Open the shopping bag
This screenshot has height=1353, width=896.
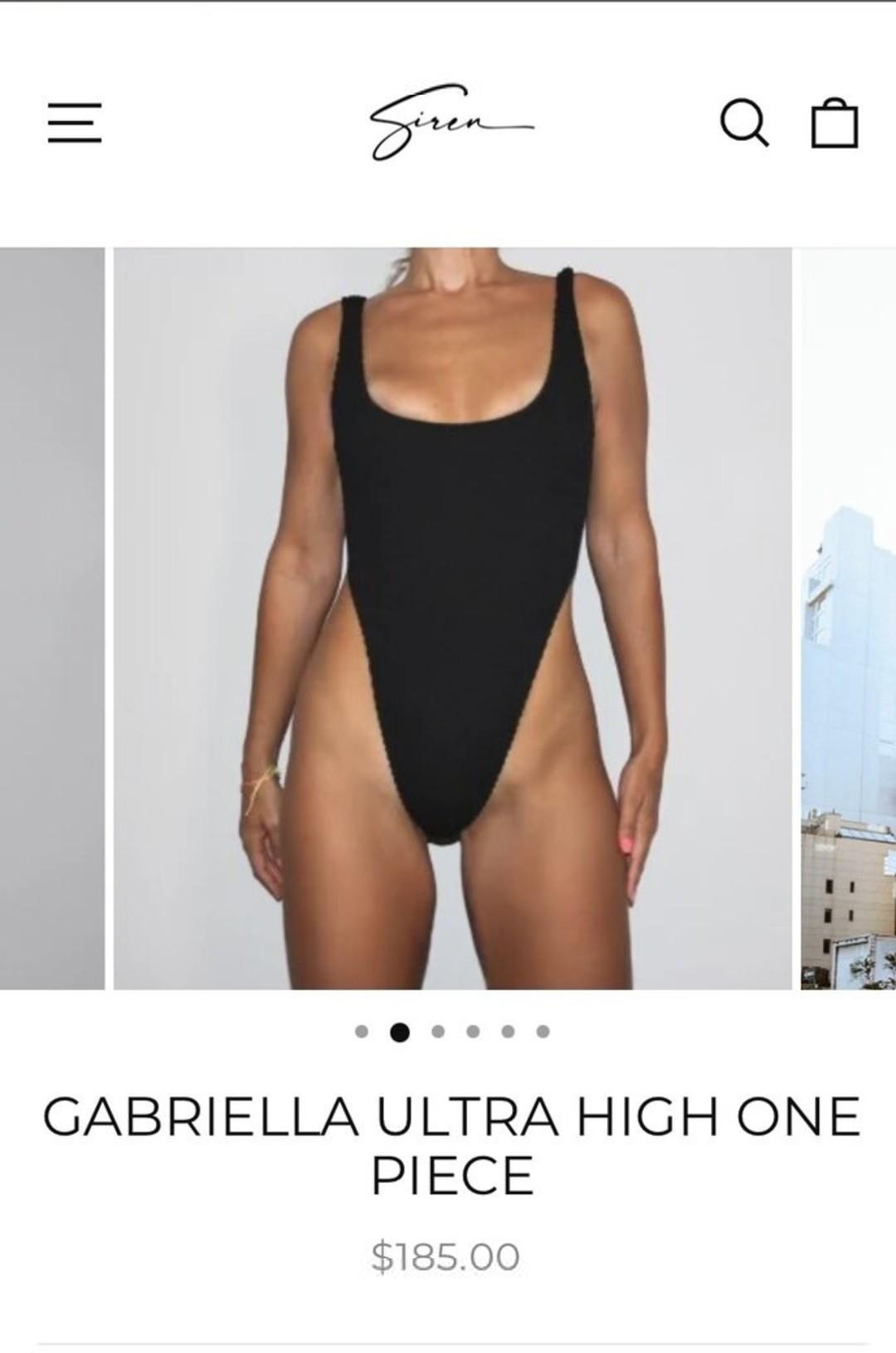click(834, 124)
